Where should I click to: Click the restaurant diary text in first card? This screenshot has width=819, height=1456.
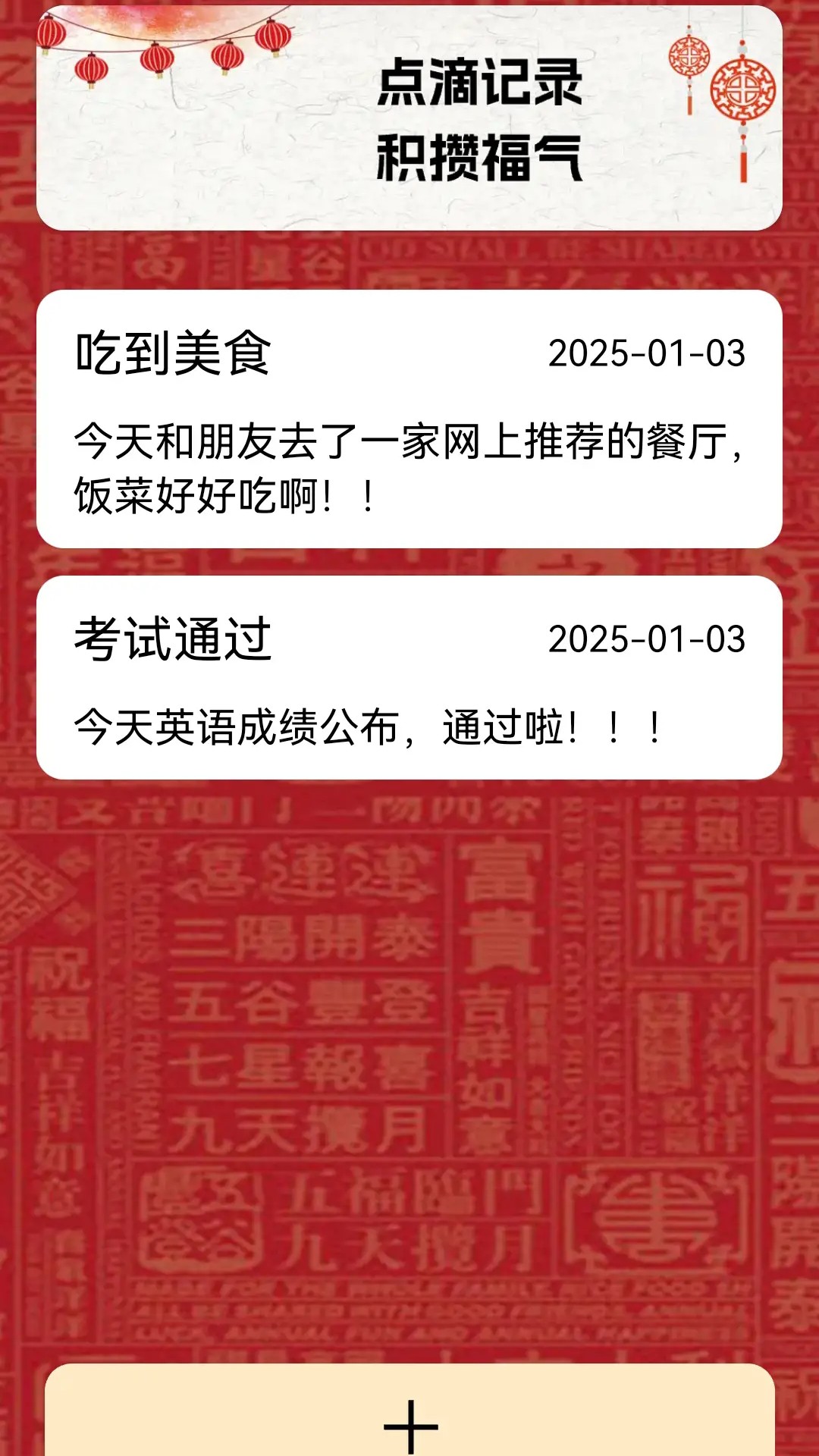pos(409,463)
